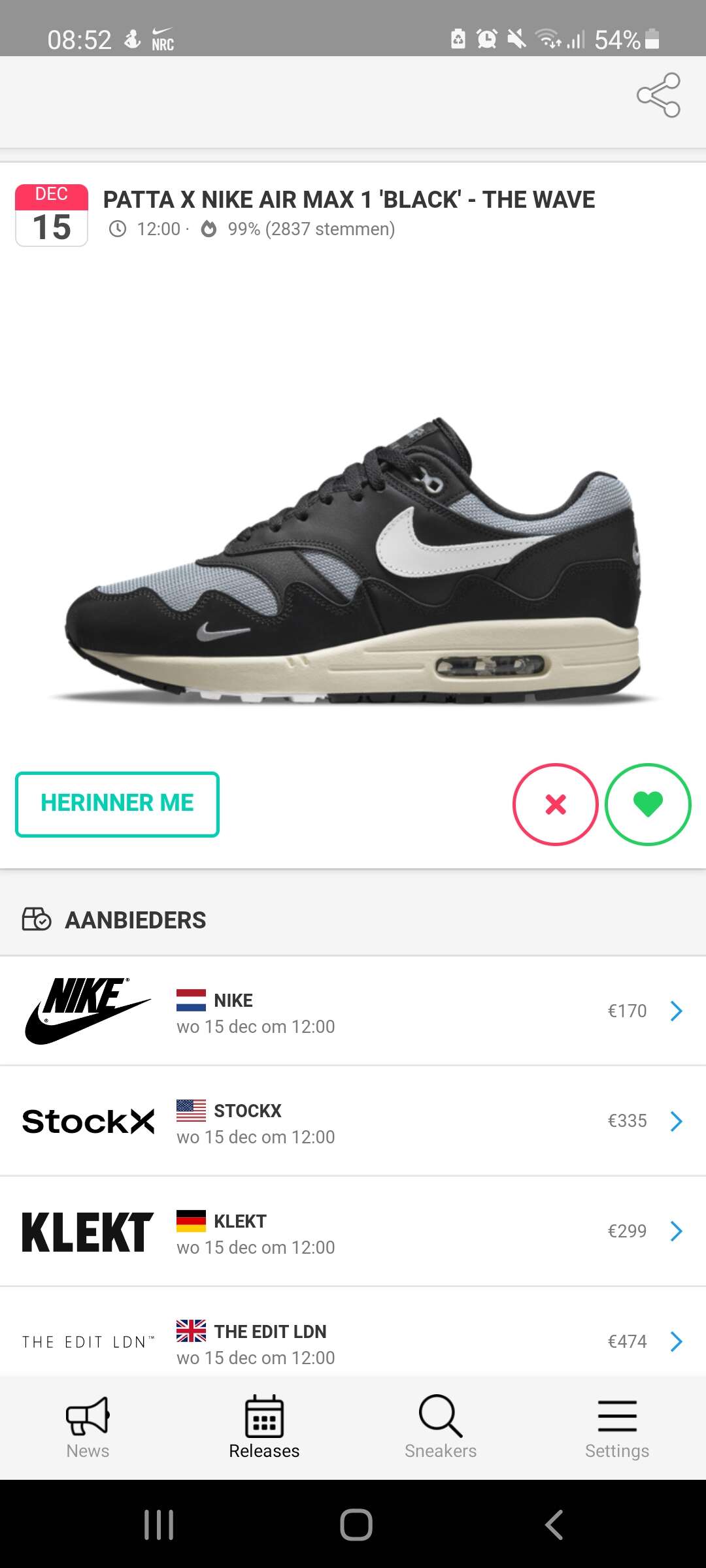Open the Nike seller offer for €170
Image resolution: width=706 pixels, height=1568 pixels.
click(353, 1011)
